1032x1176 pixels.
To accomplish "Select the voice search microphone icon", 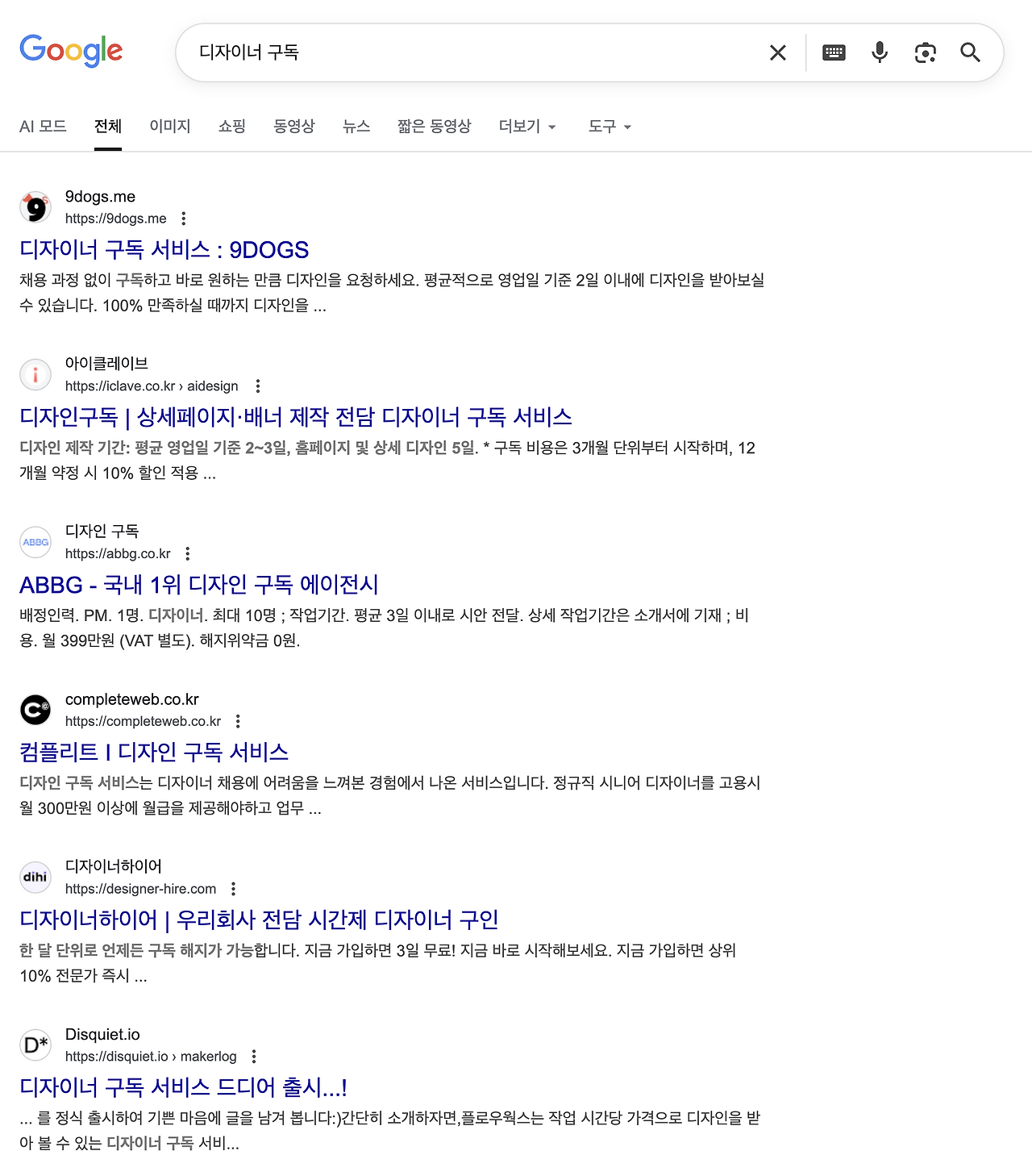I will coord(879,52).
